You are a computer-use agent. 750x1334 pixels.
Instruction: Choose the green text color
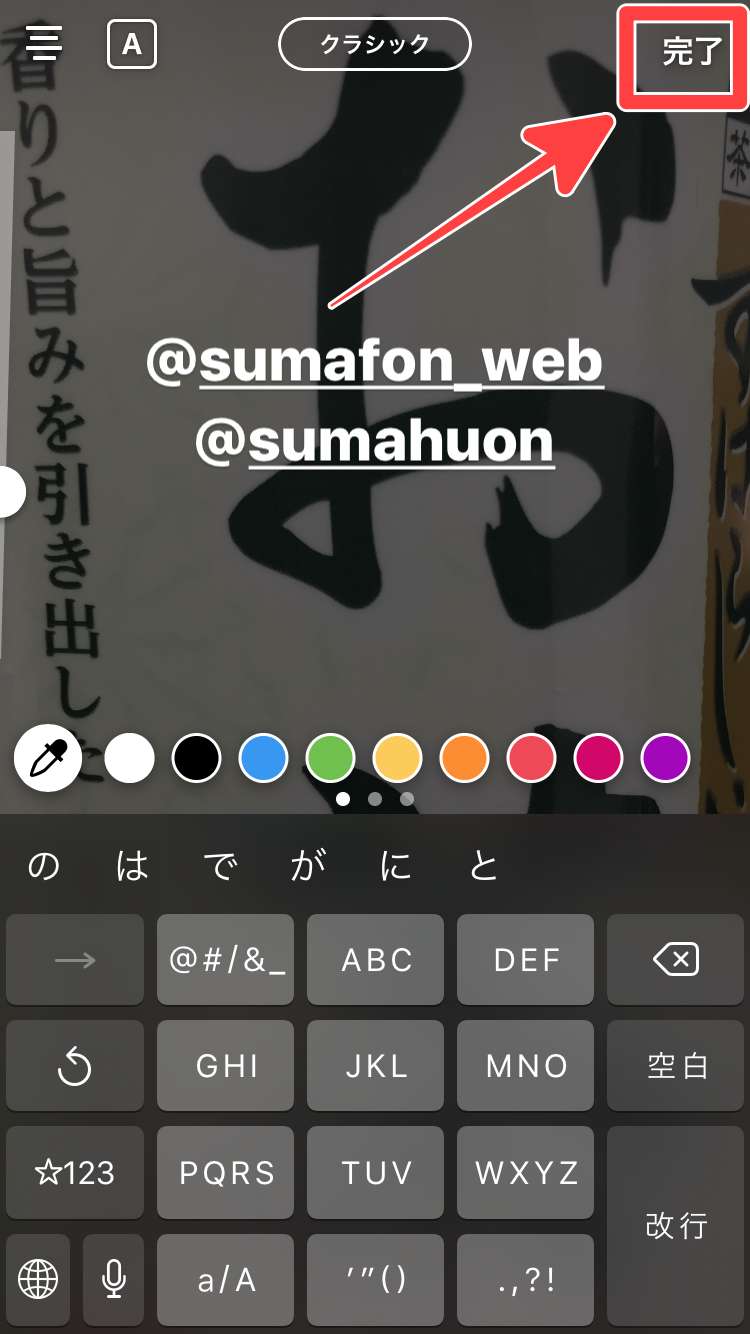330,758
